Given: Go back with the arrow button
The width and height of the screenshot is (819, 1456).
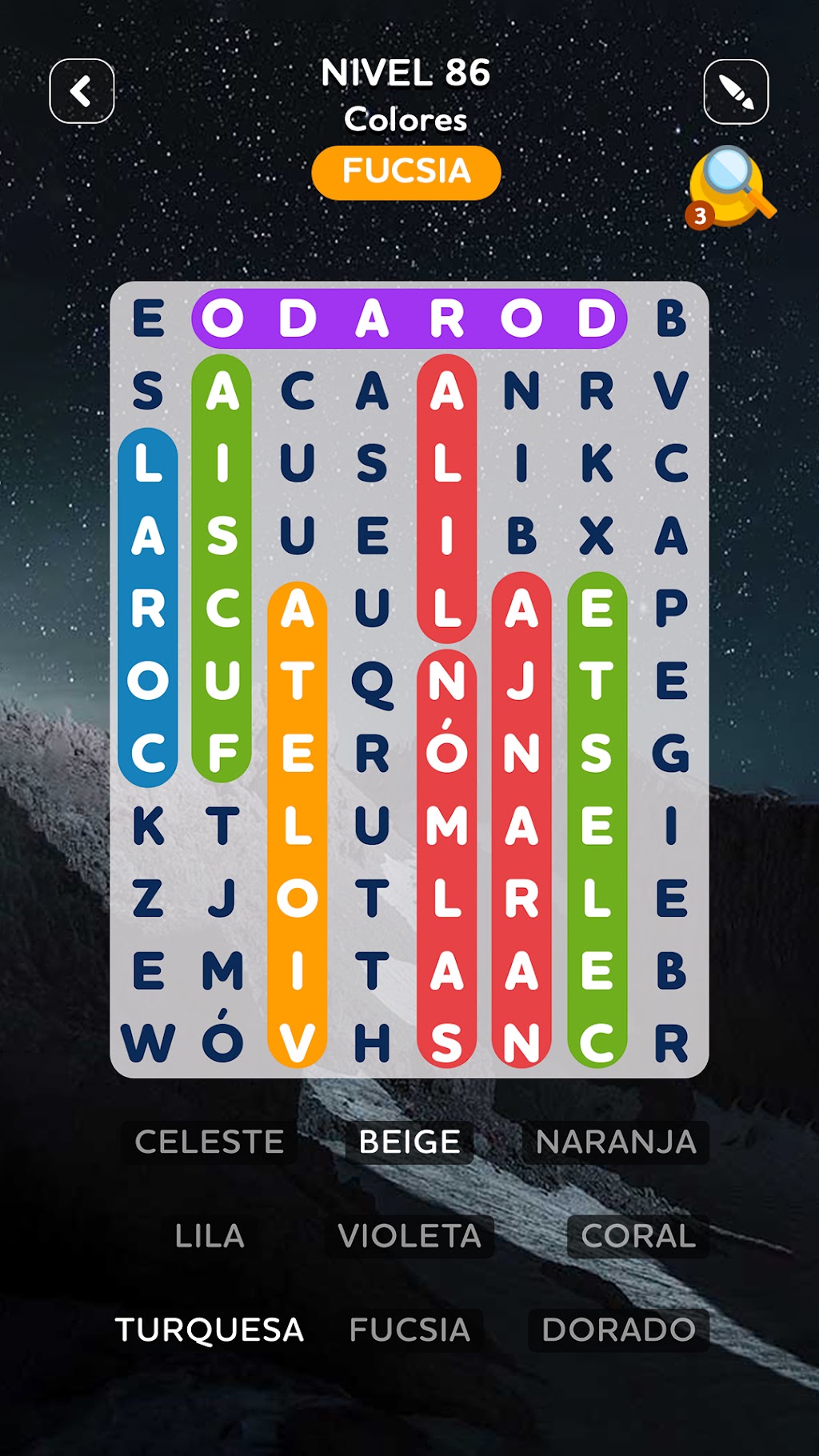Looking at the screenshot, I should pyautogui.click(x=82, y=91).
